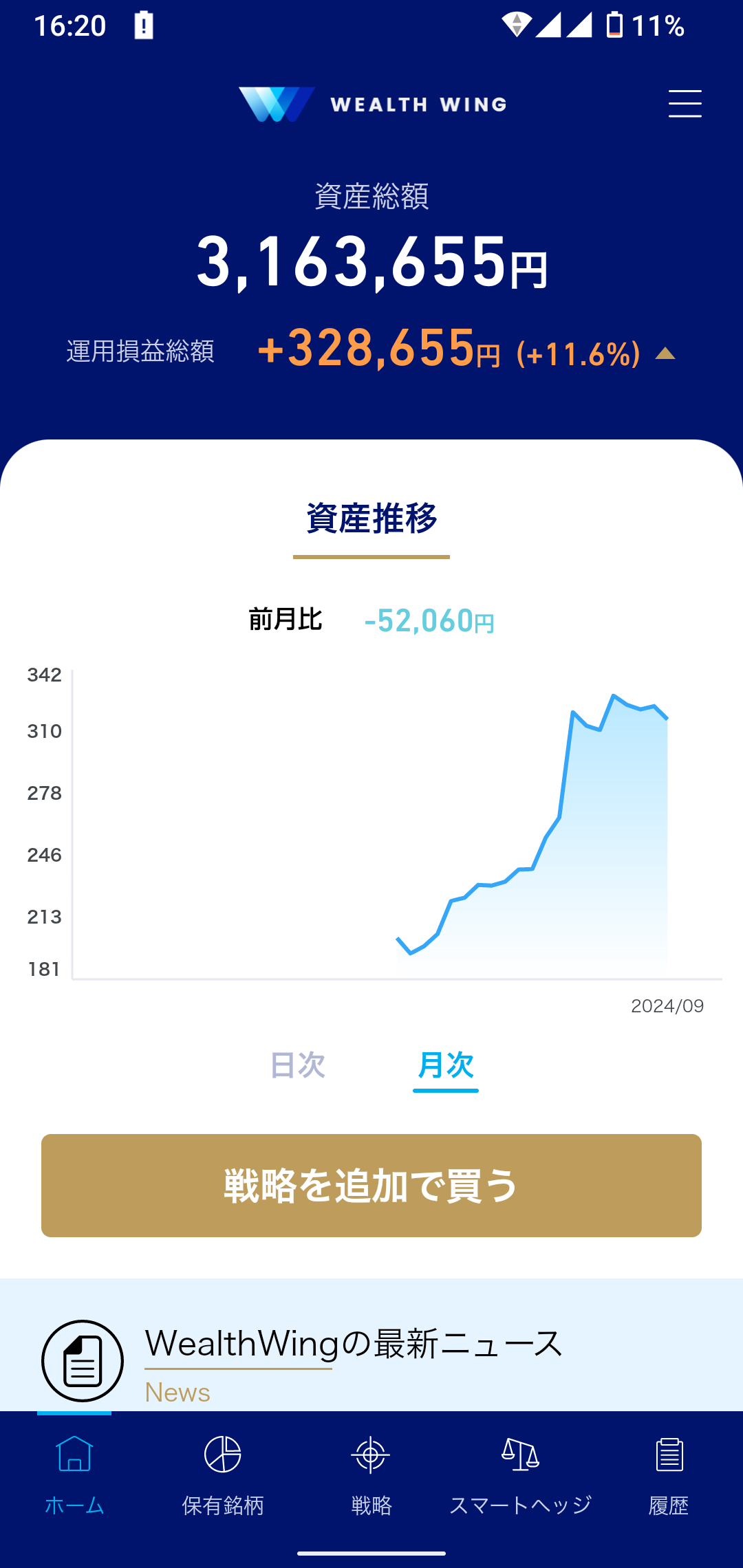Screen dimensions: 743x1568
Task: Open the hamburger menu
Action: point(685,104)
